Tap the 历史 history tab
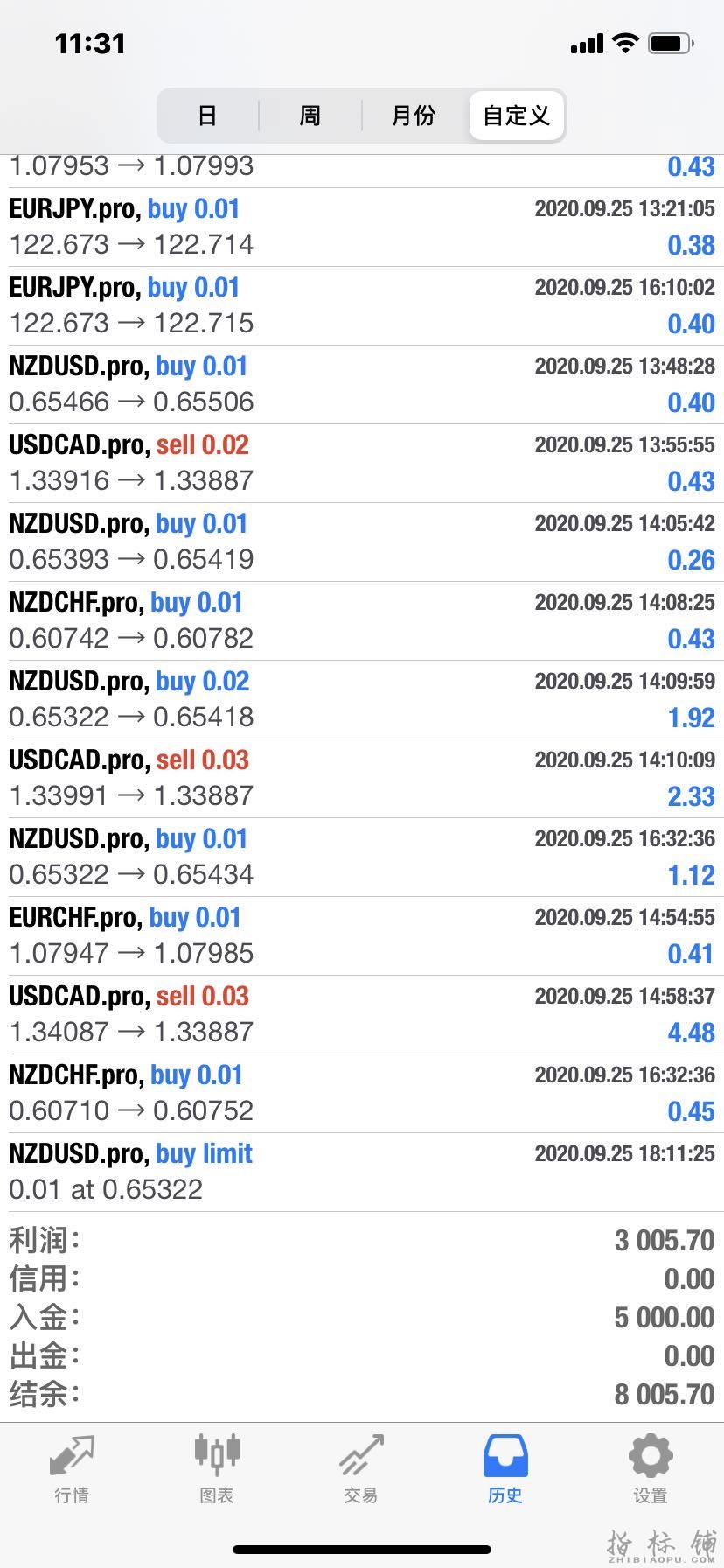Screen dimensions: 724x1568 coord(505,1470)
